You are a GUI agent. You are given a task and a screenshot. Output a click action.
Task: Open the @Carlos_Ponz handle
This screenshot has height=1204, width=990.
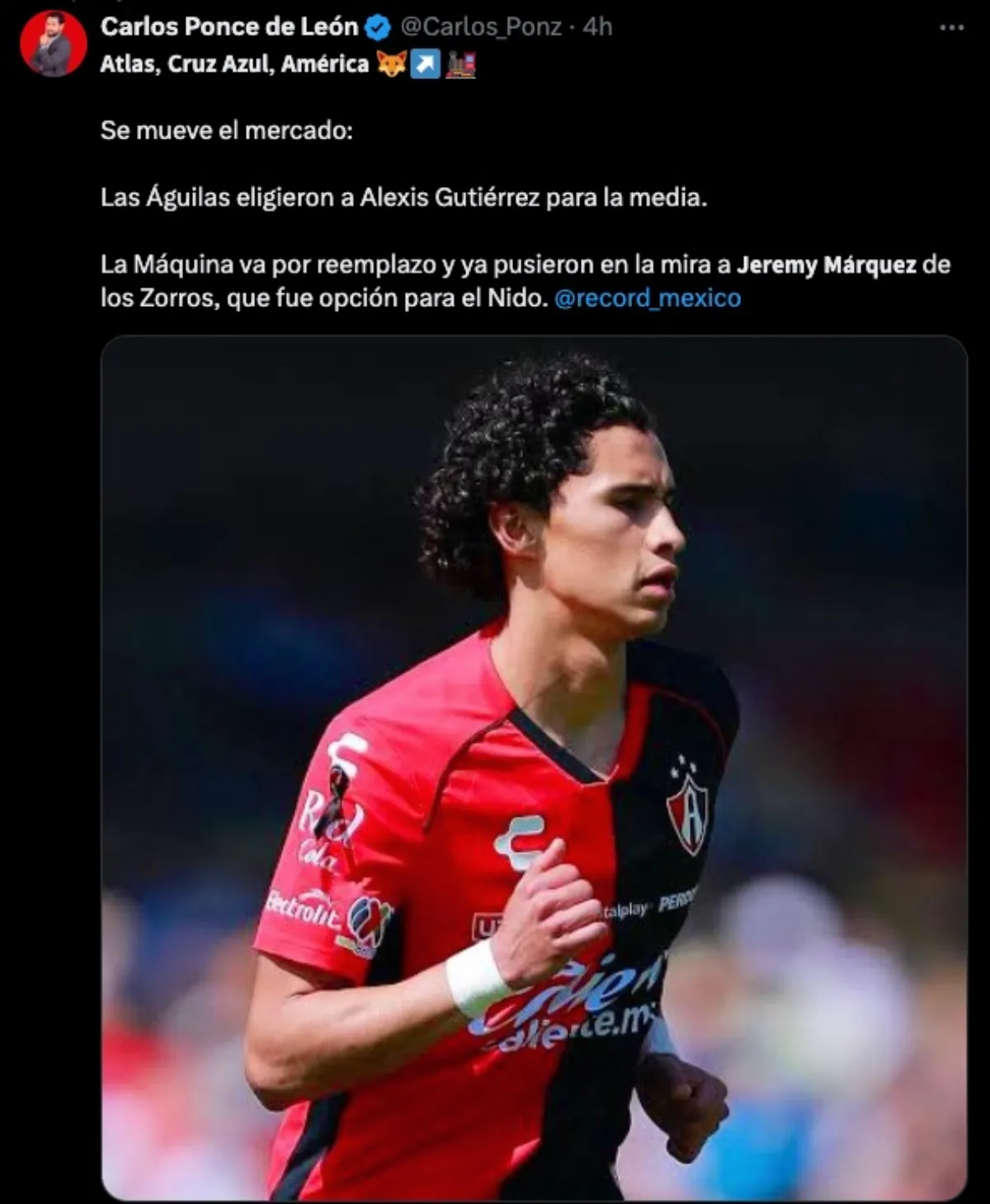click(x=481, y=26)
